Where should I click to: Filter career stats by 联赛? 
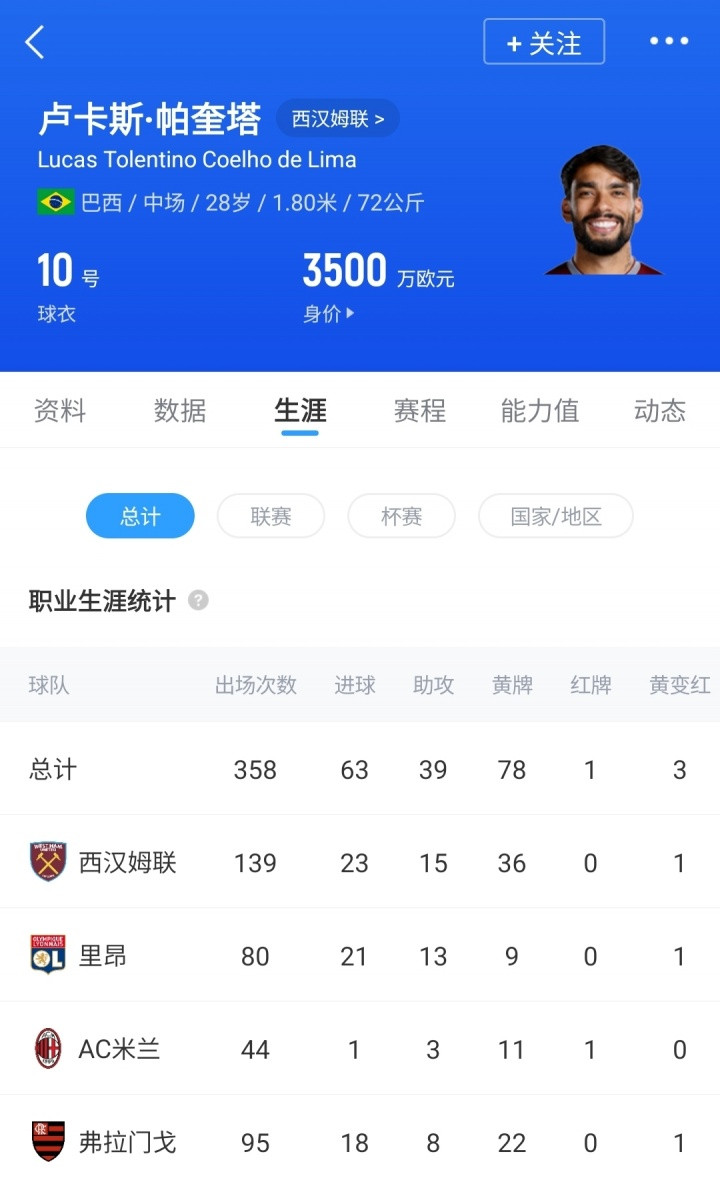point(271,516)
